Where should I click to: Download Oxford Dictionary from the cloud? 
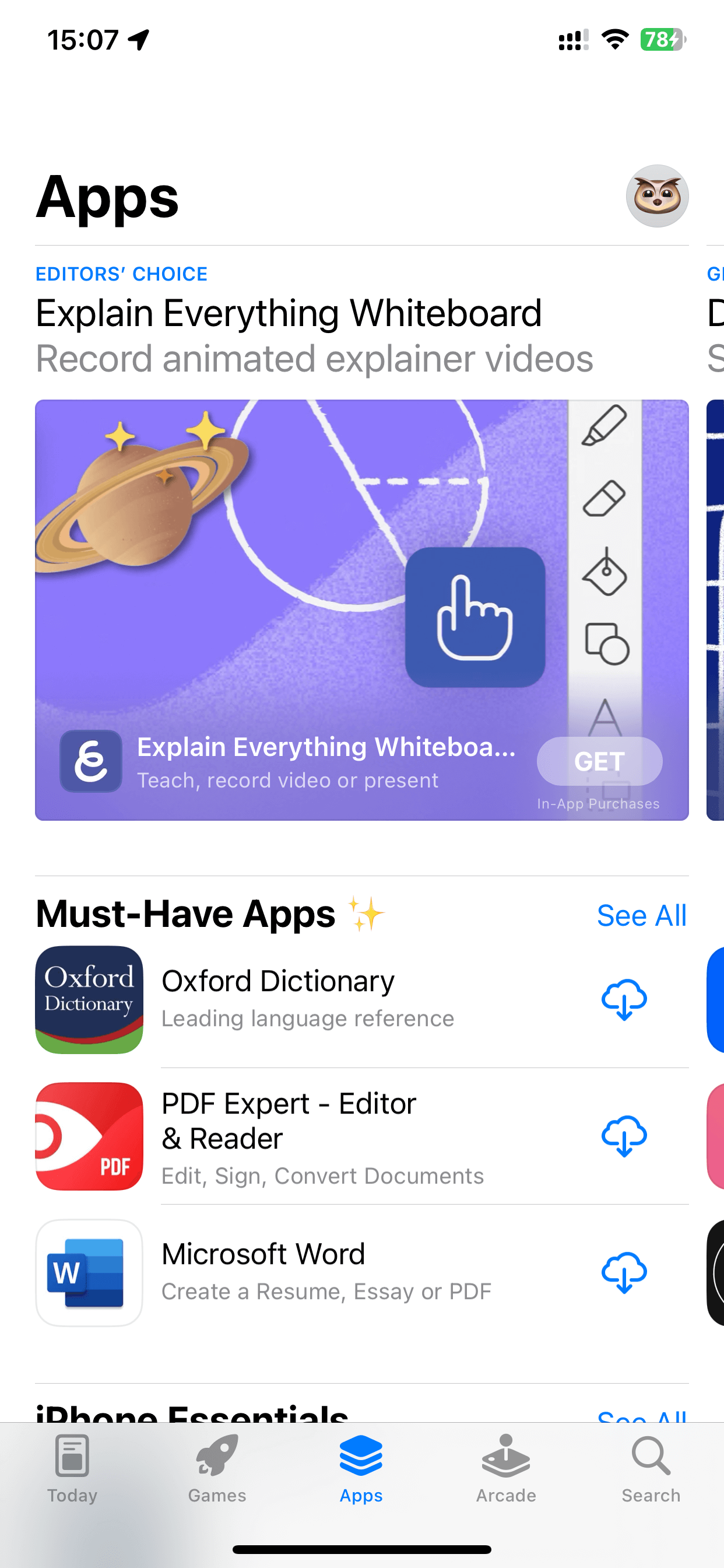pyautogui.click(x=624, y=999)
